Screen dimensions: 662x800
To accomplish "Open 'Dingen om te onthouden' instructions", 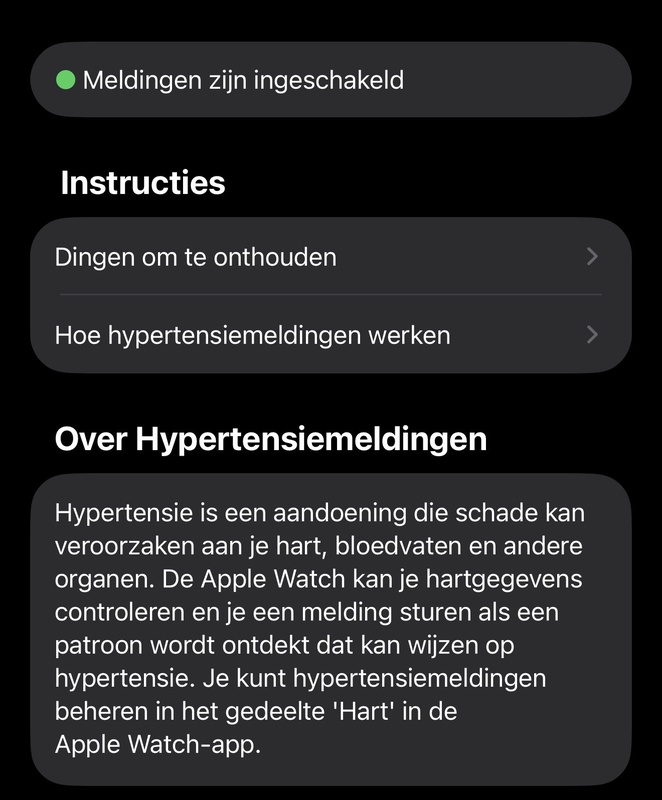I will tap(330, 257).
